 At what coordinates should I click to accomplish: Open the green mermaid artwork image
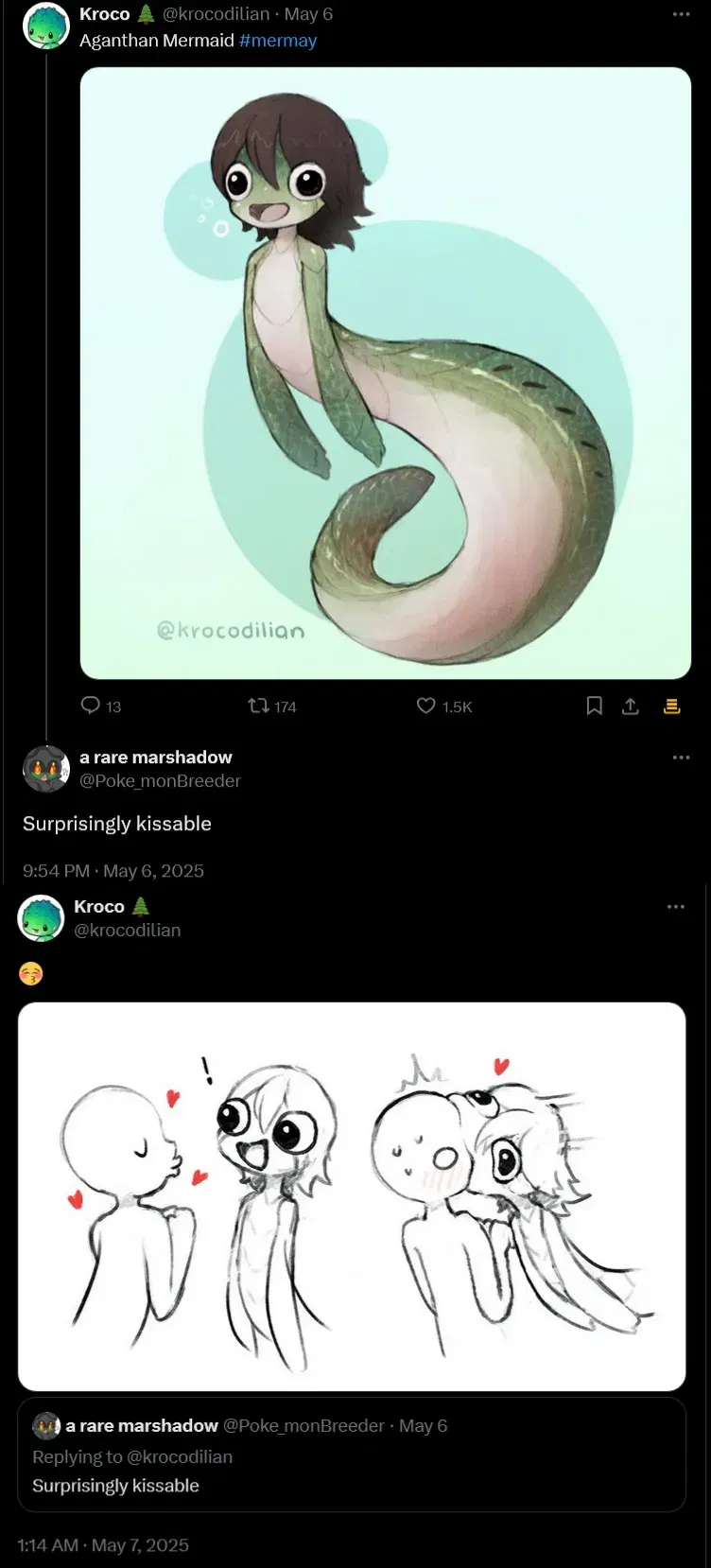[x=386, y=373]
